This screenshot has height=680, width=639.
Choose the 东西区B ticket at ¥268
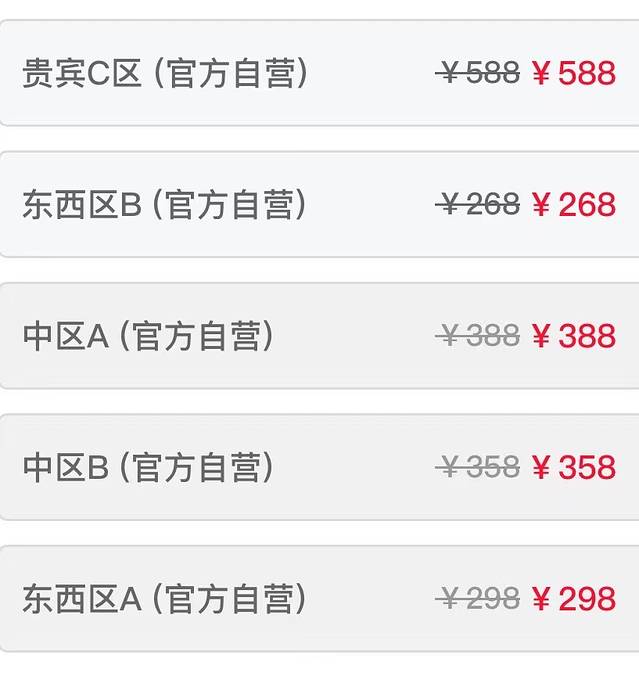pos(319,204)
